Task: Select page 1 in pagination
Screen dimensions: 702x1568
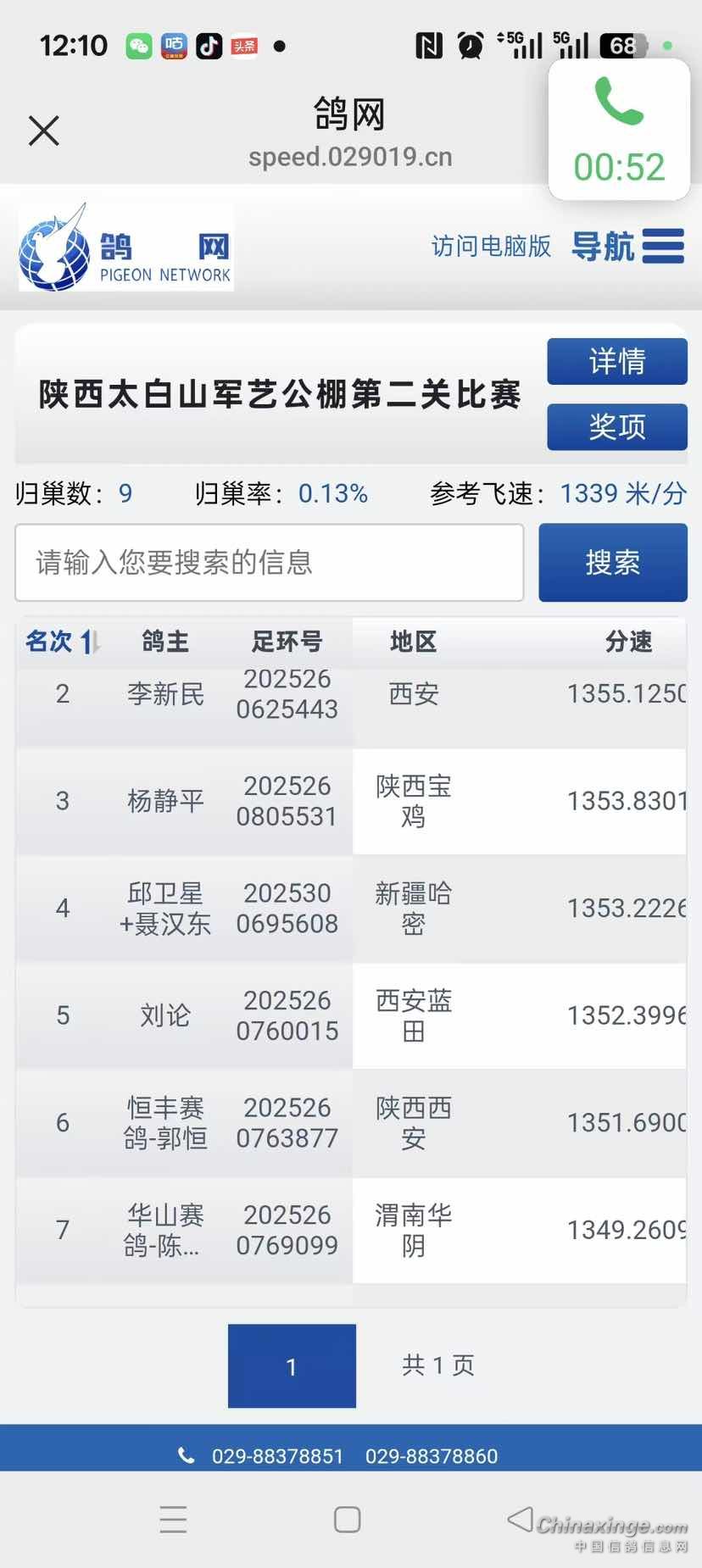Action: coord(292,1366)
